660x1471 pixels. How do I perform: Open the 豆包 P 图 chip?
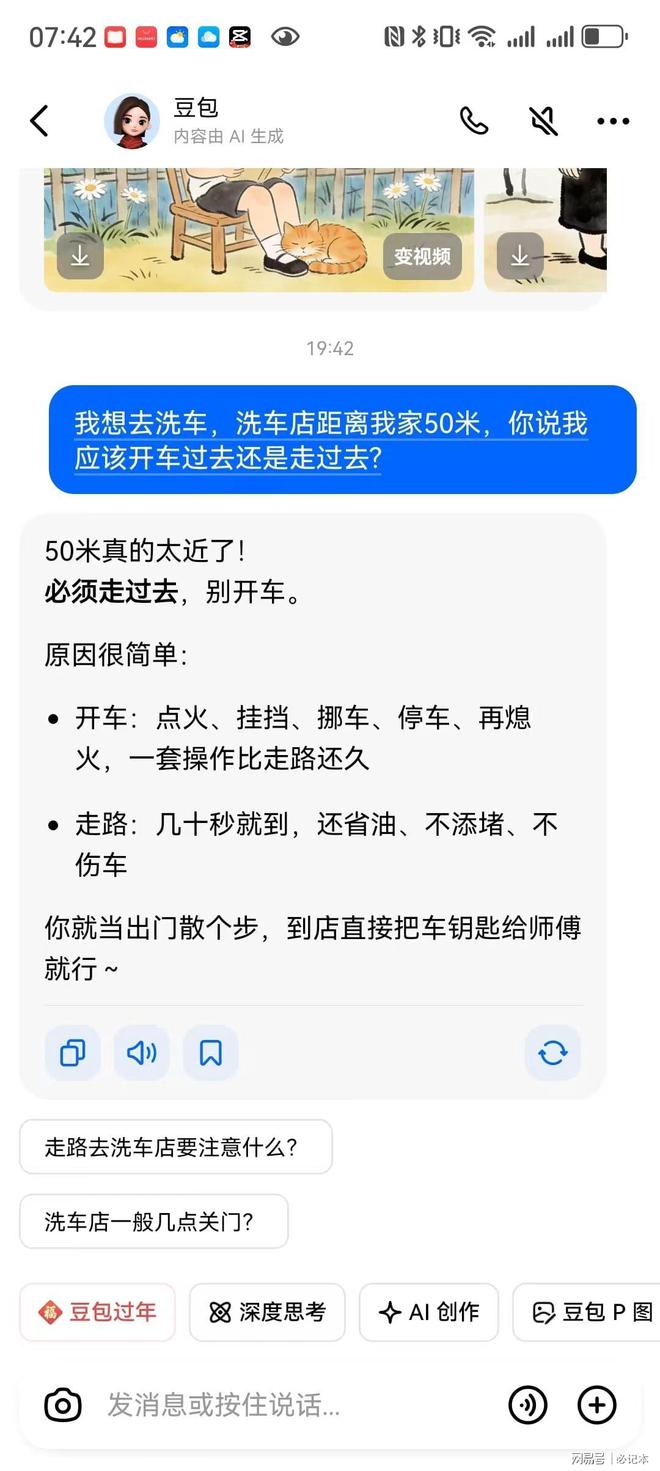[x=590, y=1312]
